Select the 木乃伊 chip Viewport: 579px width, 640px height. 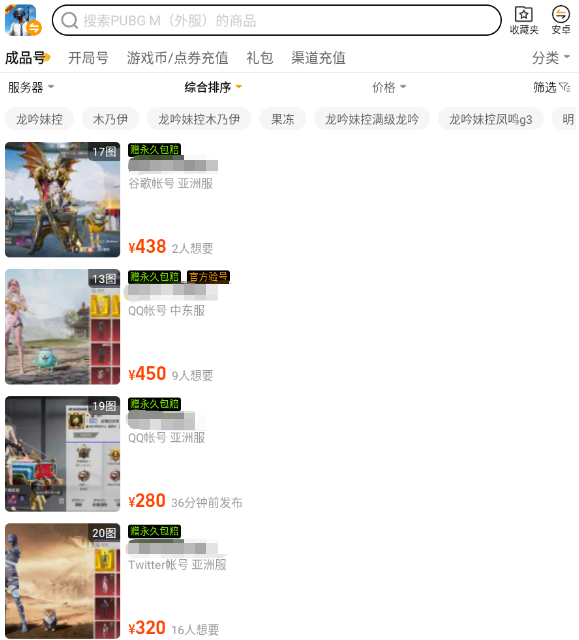[110, 119]
